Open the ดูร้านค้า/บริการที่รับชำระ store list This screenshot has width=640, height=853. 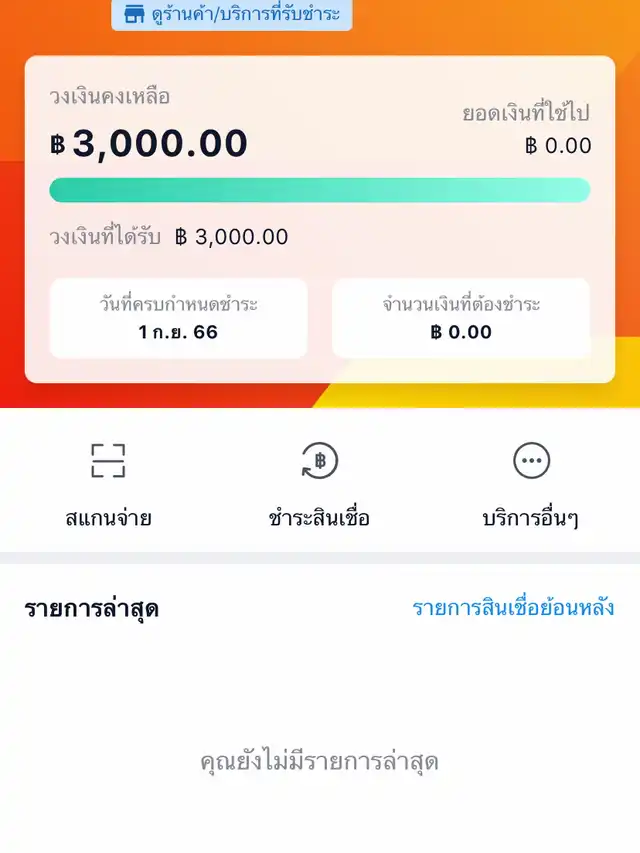231,15
